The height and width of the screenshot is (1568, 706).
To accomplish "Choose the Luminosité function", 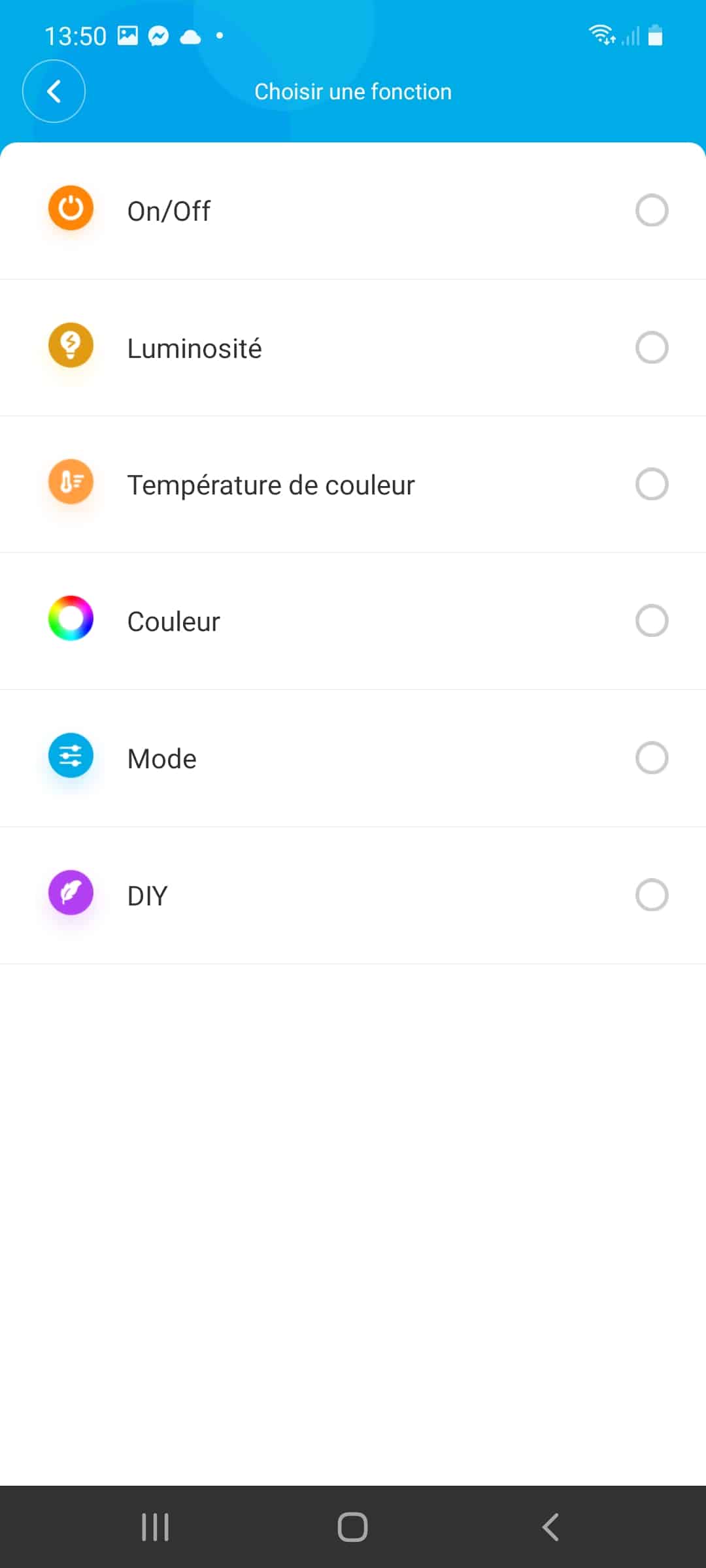I will (x=353, y=348).
